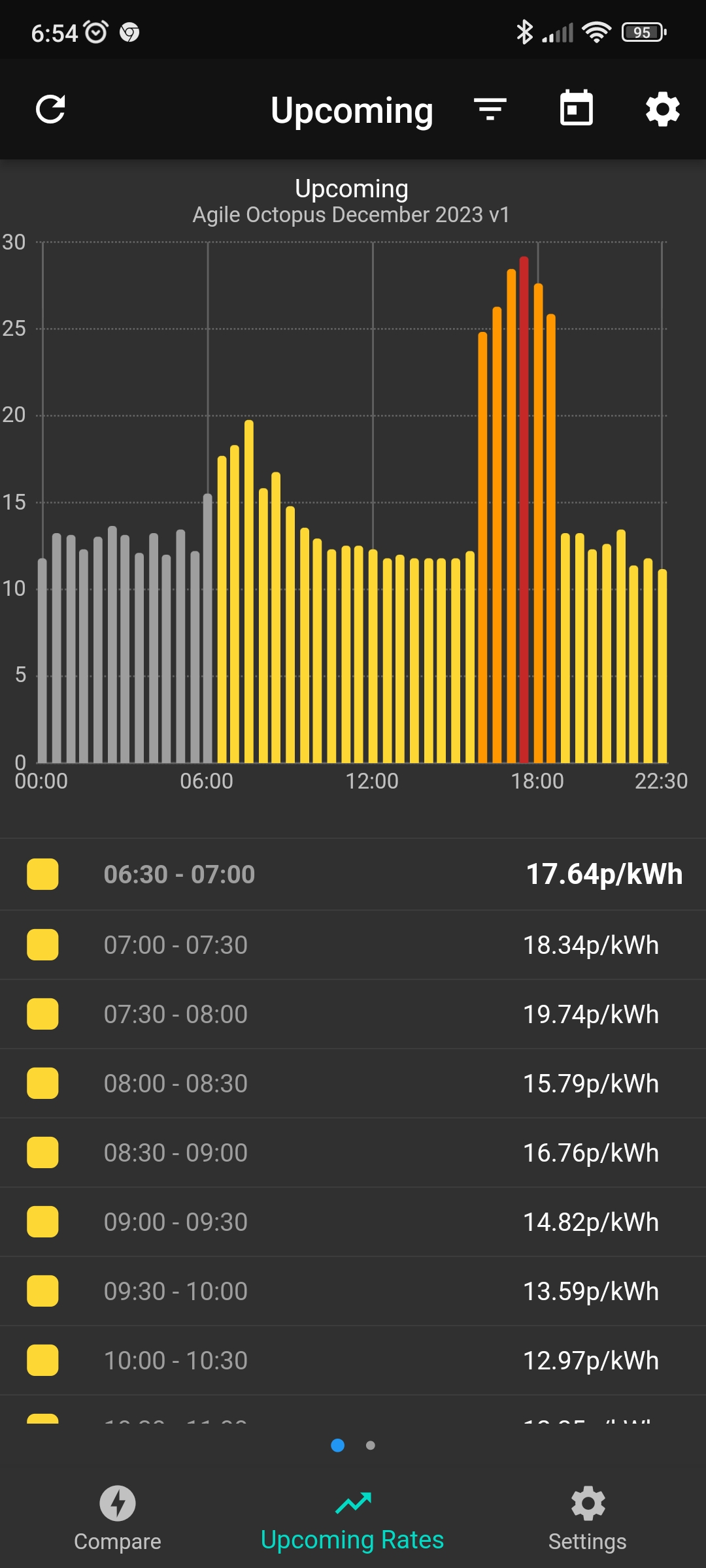Screen dimensions: 706x1568
Task: Select the 06:30 - 07:00 rate row
Action: pos(353,874)
